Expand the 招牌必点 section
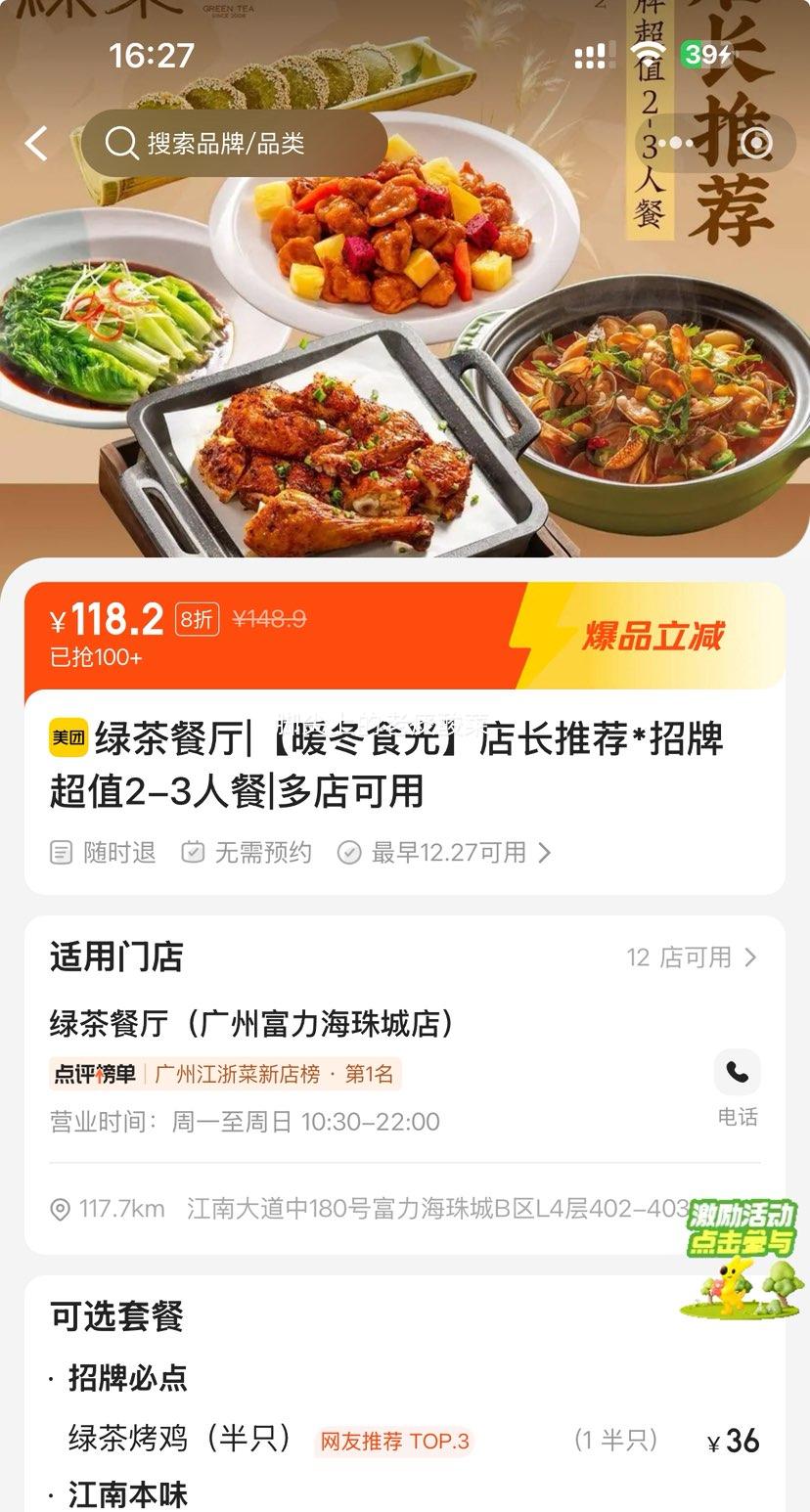This screenshot has height=1512, width=810. [127, 1380]
